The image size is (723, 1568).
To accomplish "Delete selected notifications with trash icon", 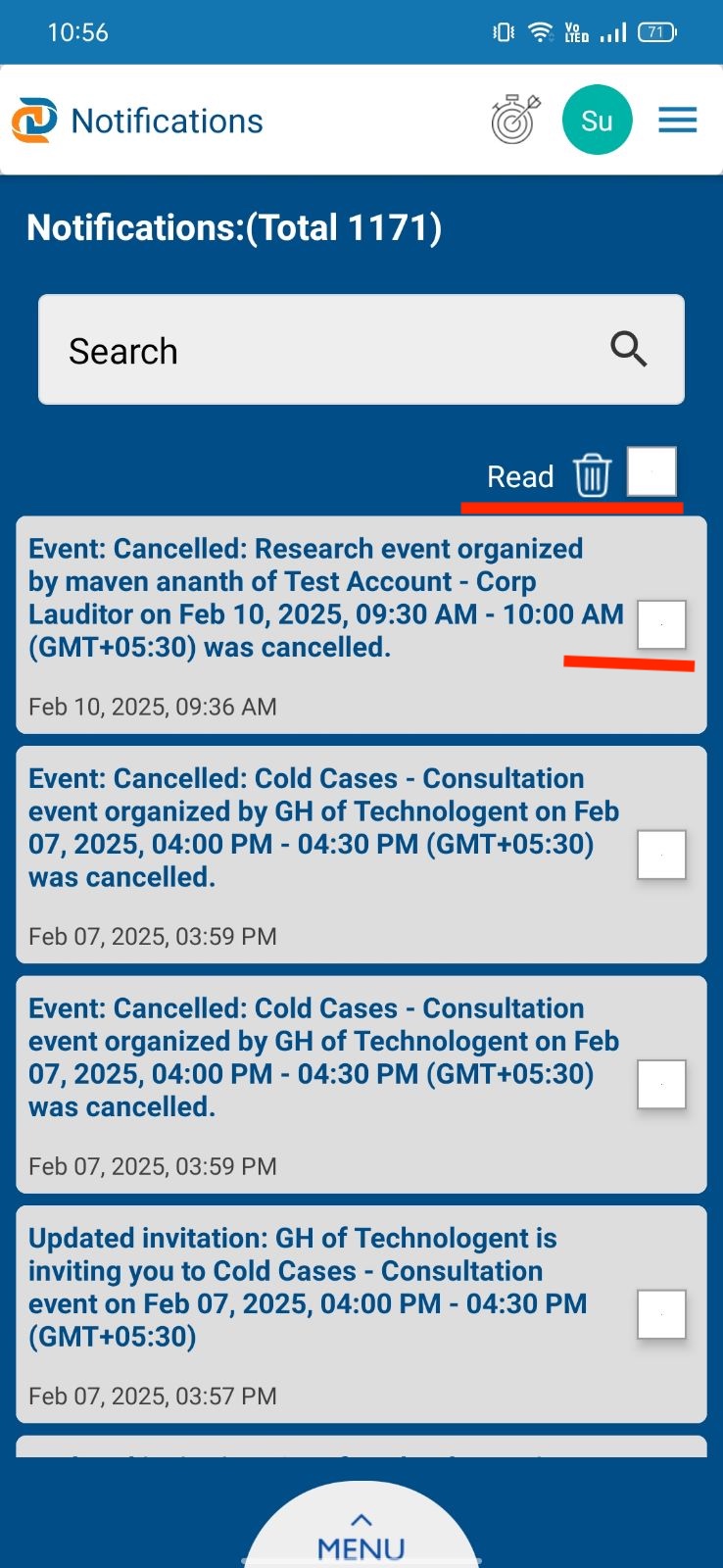I will (592, 475).
